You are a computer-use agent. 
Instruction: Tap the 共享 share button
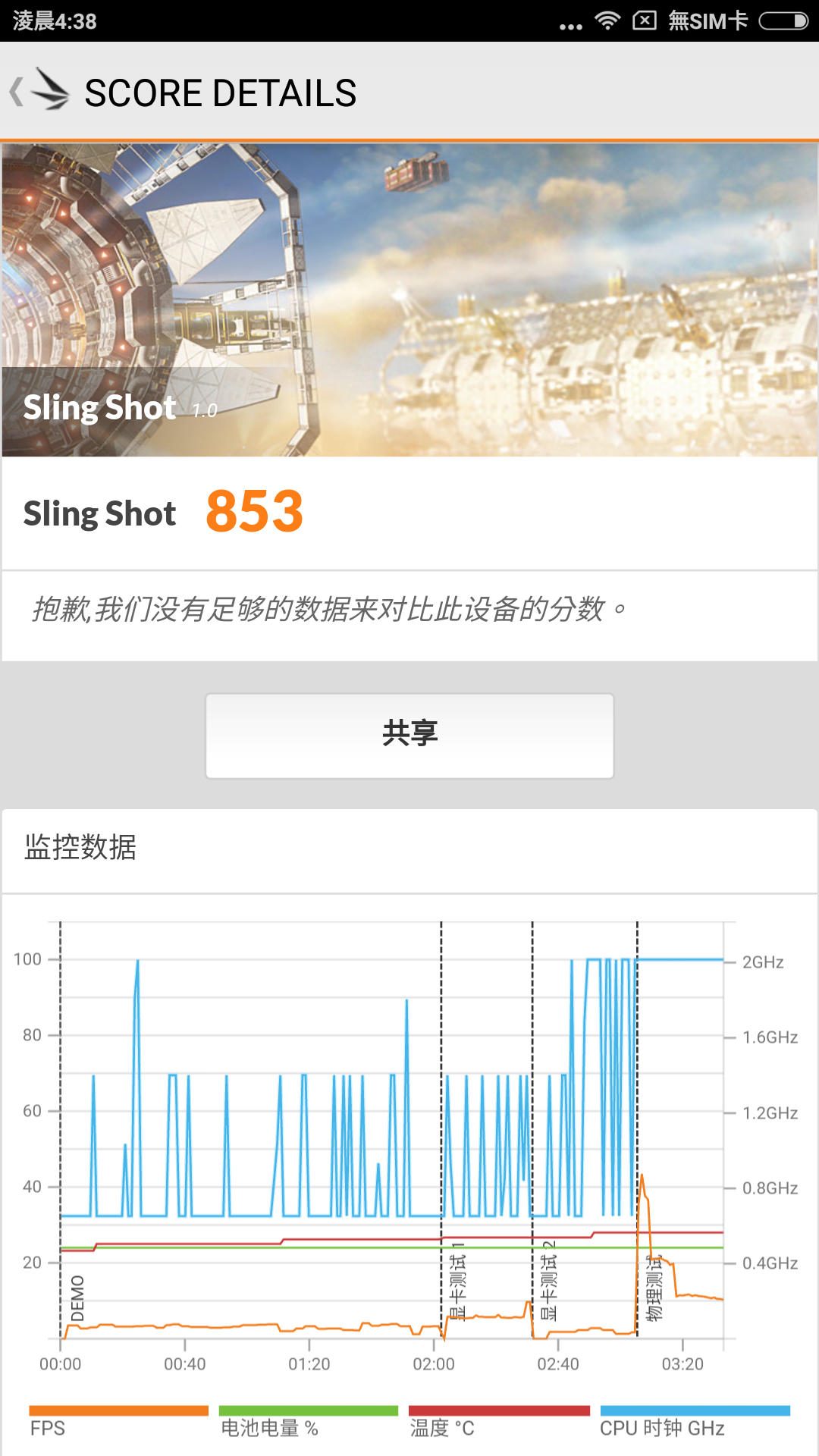pos(409,735)
